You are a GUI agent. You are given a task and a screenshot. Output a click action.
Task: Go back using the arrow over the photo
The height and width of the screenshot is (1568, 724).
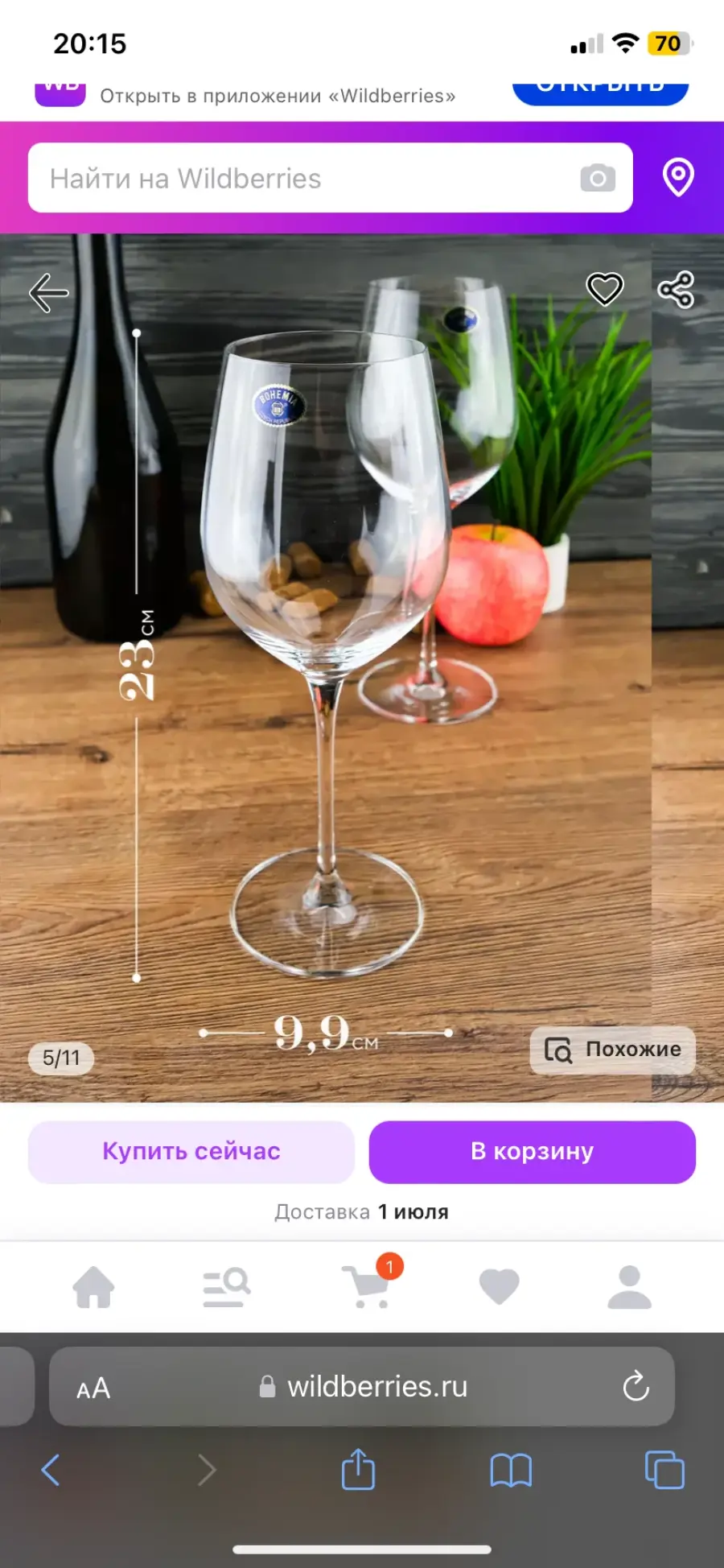49,293
